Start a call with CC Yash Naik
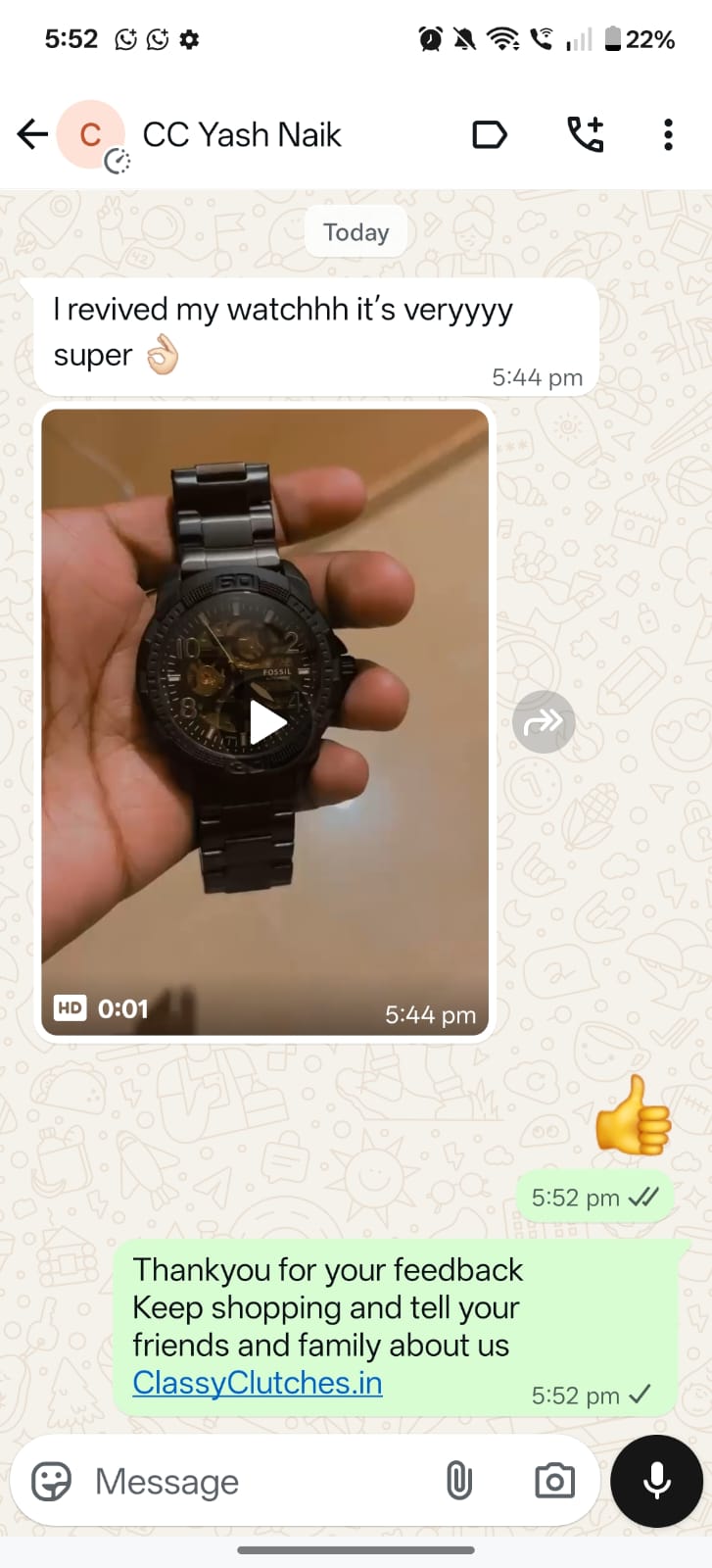712x1568 pixels. coord(586,134)
